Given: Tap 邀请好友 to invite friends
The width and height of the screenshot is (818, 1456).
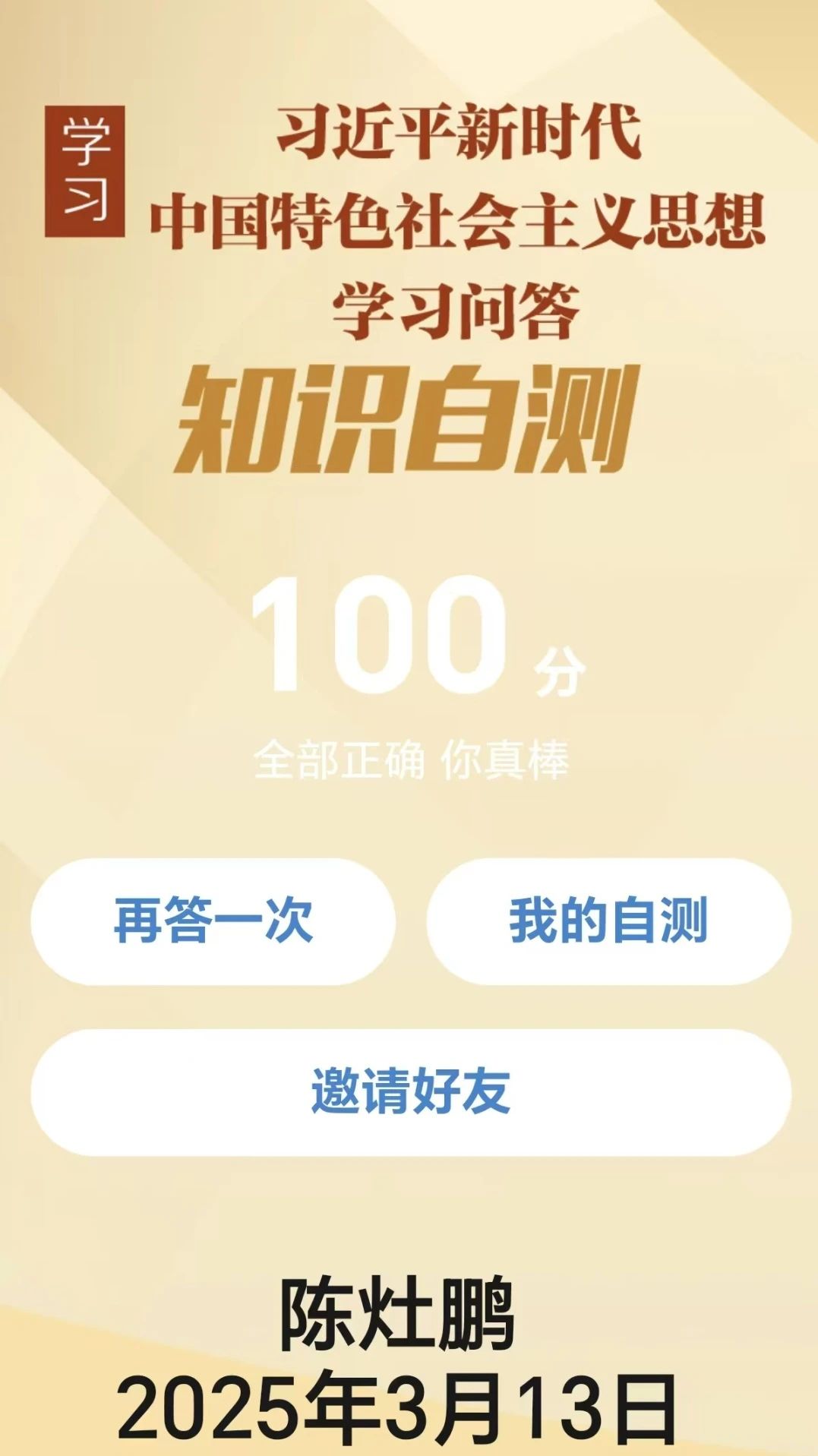Looking at the screenshot, I should (x=410, y=1091).
